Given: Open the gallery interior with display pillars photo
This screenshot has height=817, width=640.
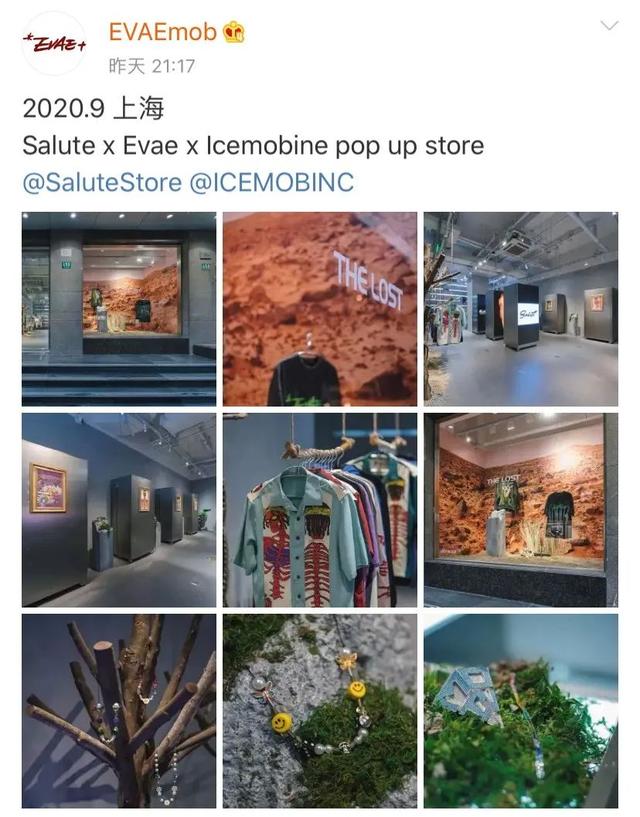Looking at the screenshot, I should [520, 308].
